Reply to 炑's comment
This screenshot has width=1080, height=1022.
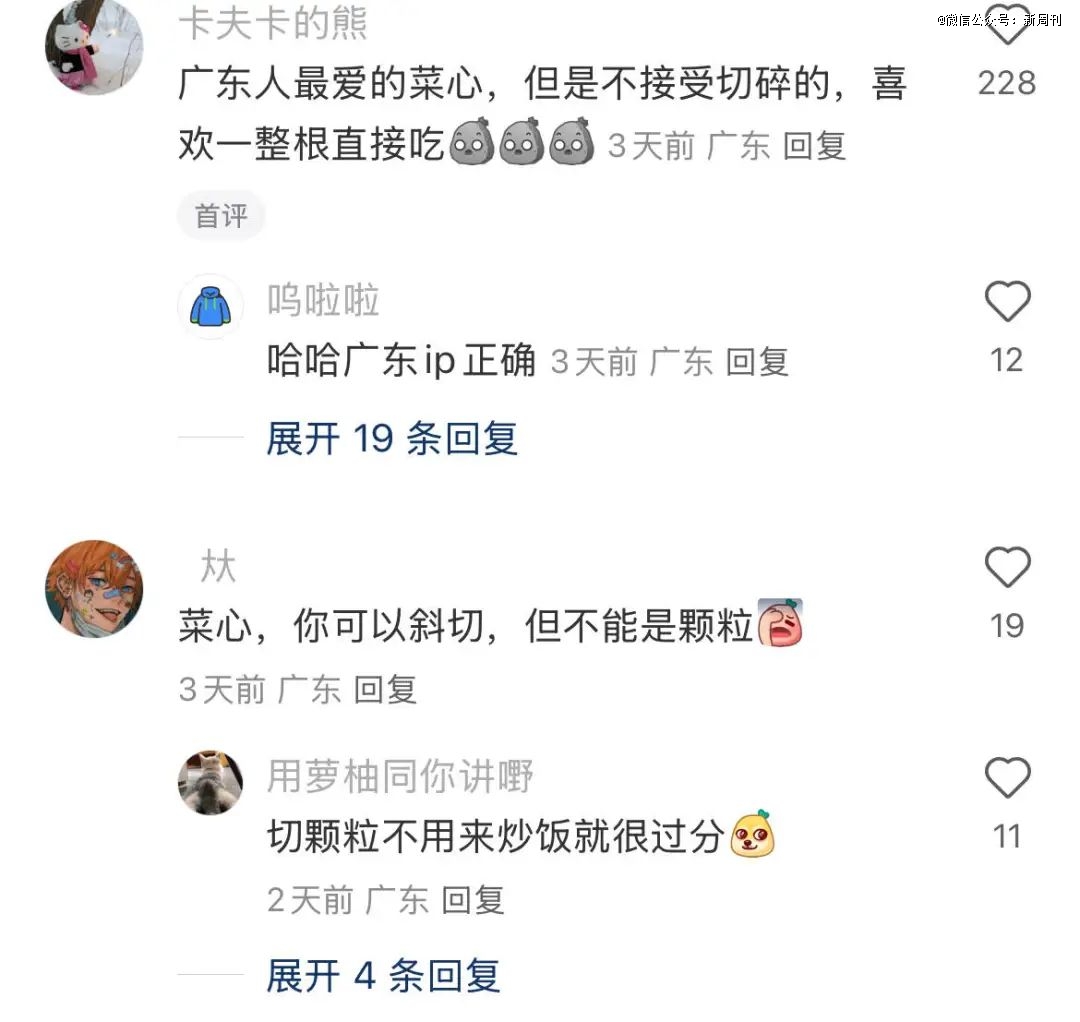tap(385, 689)
